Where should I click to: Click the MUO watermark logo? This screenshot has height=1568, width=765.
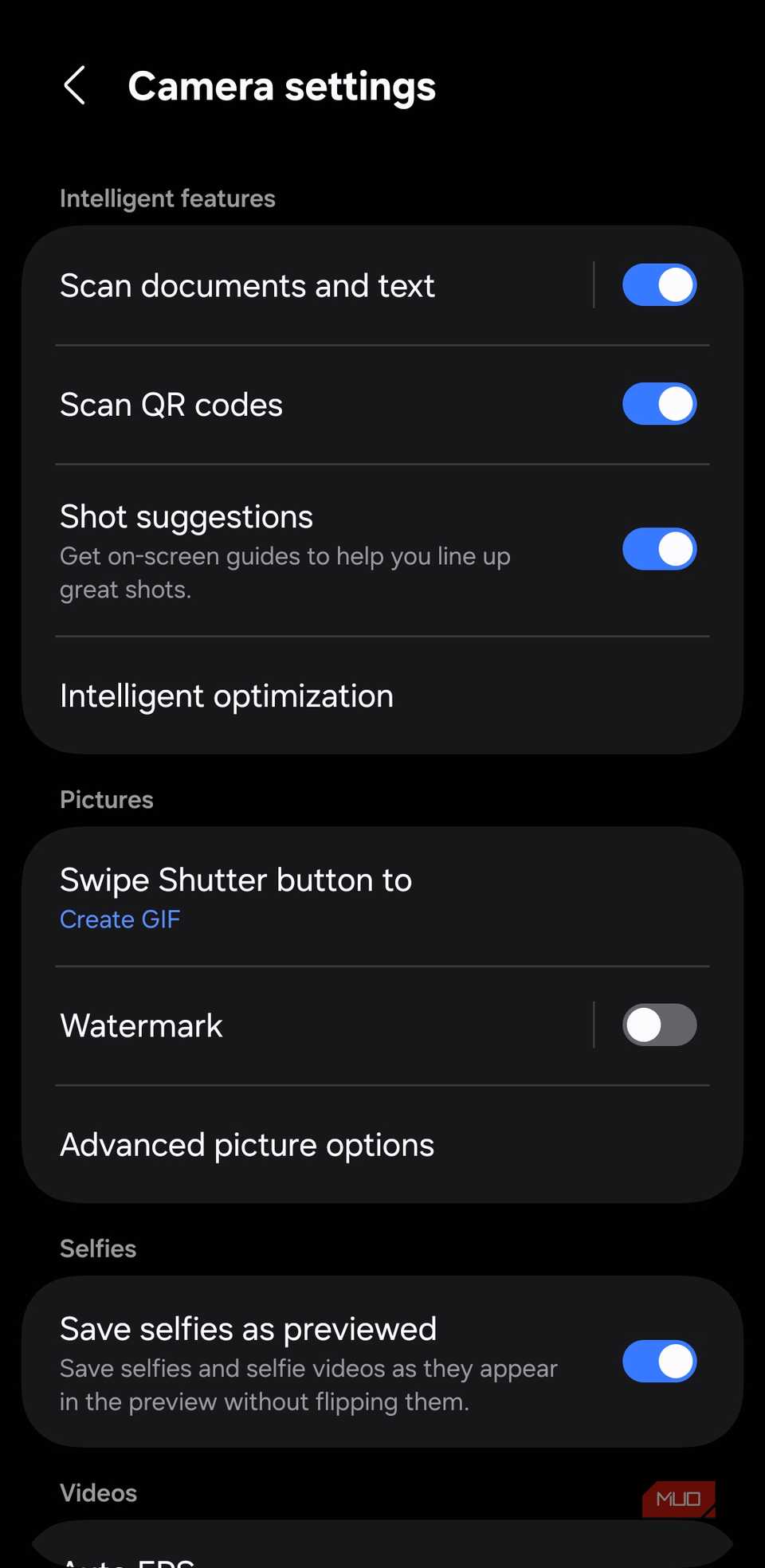coord(677,1498)
